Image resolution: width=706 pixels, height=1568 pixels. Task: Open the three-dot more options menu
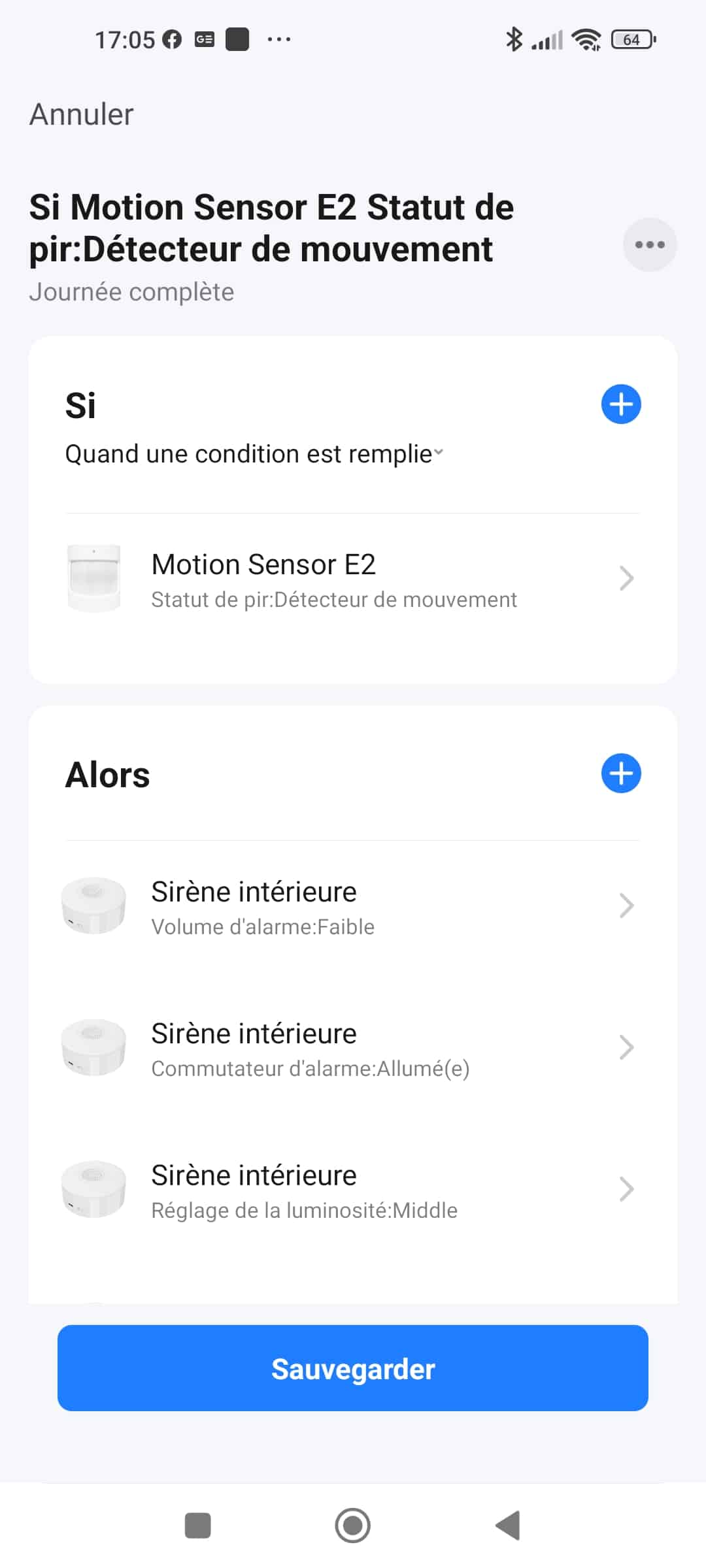coord(649,245)
